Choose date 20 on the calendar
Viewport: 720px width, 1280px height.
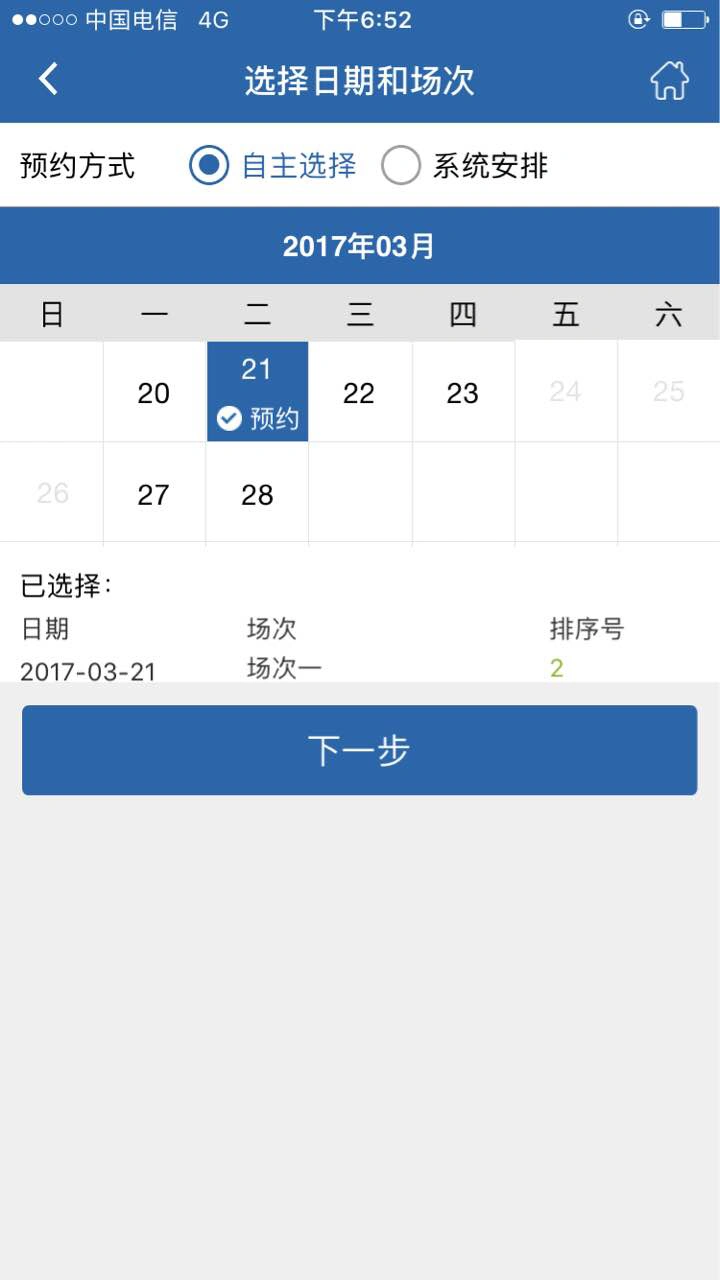[154, 392]
